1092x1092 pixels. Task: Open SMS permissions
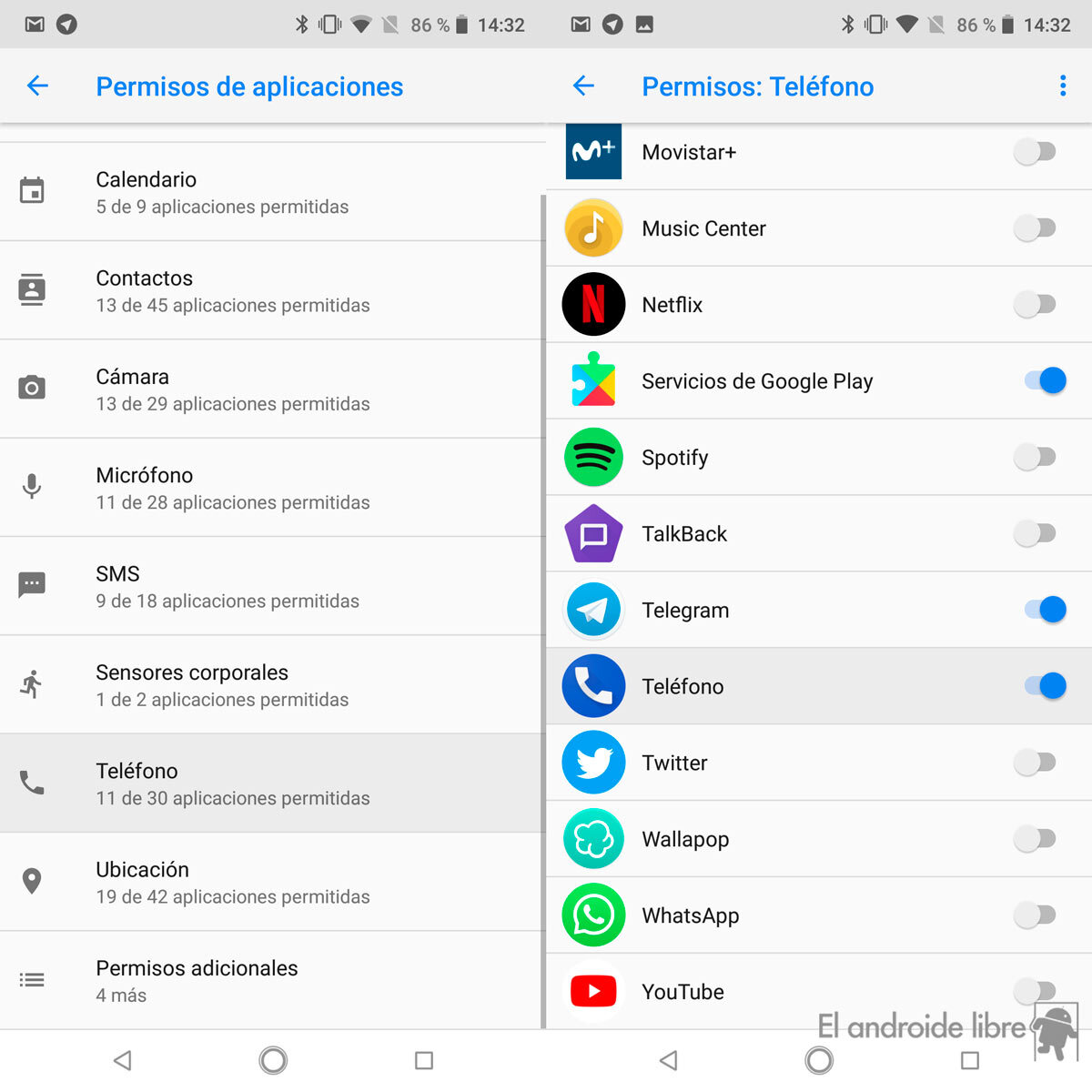point(273,586)
